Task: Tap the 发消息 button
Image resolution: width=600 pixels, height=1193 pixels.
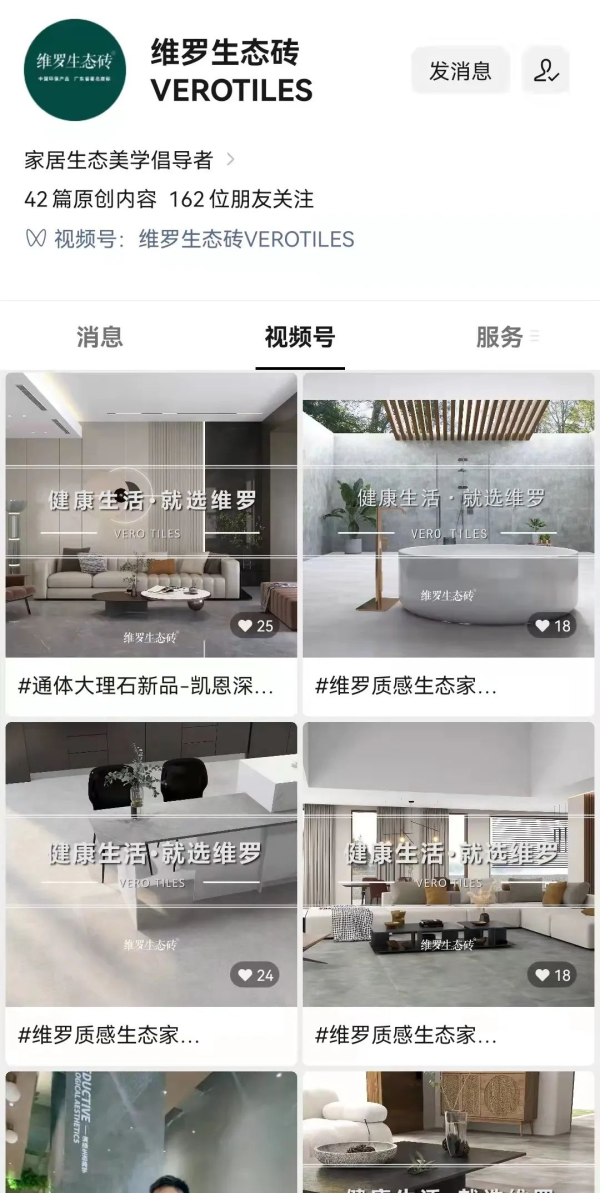Action: coord(460,71)
